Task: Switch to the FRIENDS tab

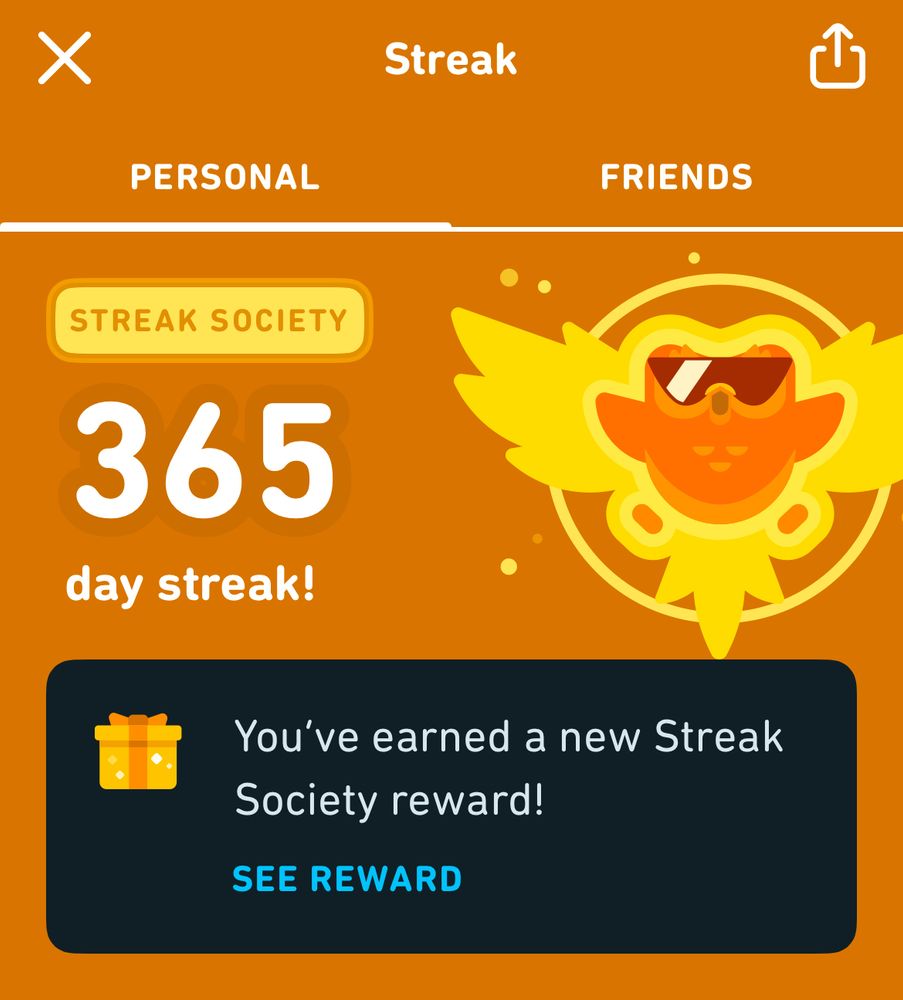Action: tap(676, 177)
